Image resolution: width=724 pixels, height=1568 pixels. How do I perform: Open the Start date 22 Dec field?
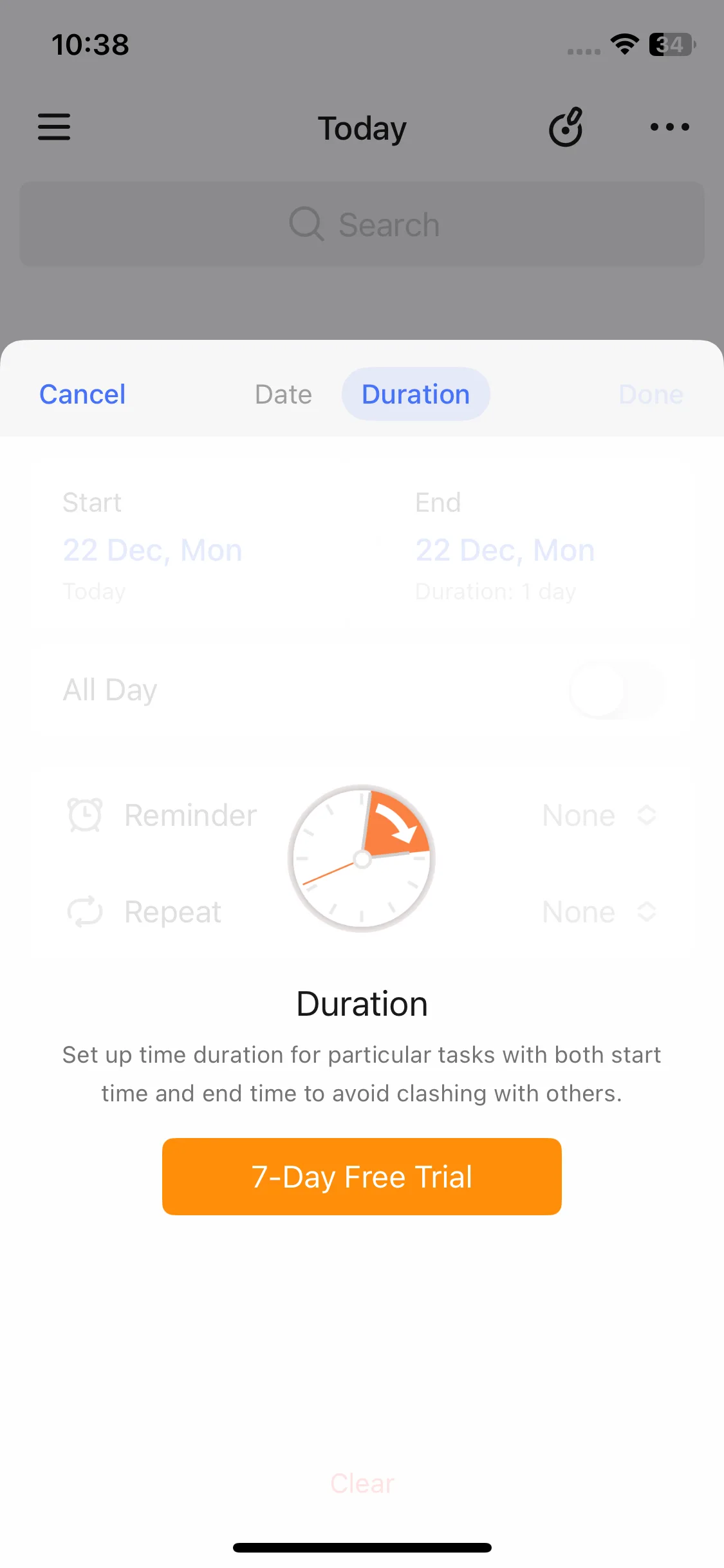coord(153,550)
